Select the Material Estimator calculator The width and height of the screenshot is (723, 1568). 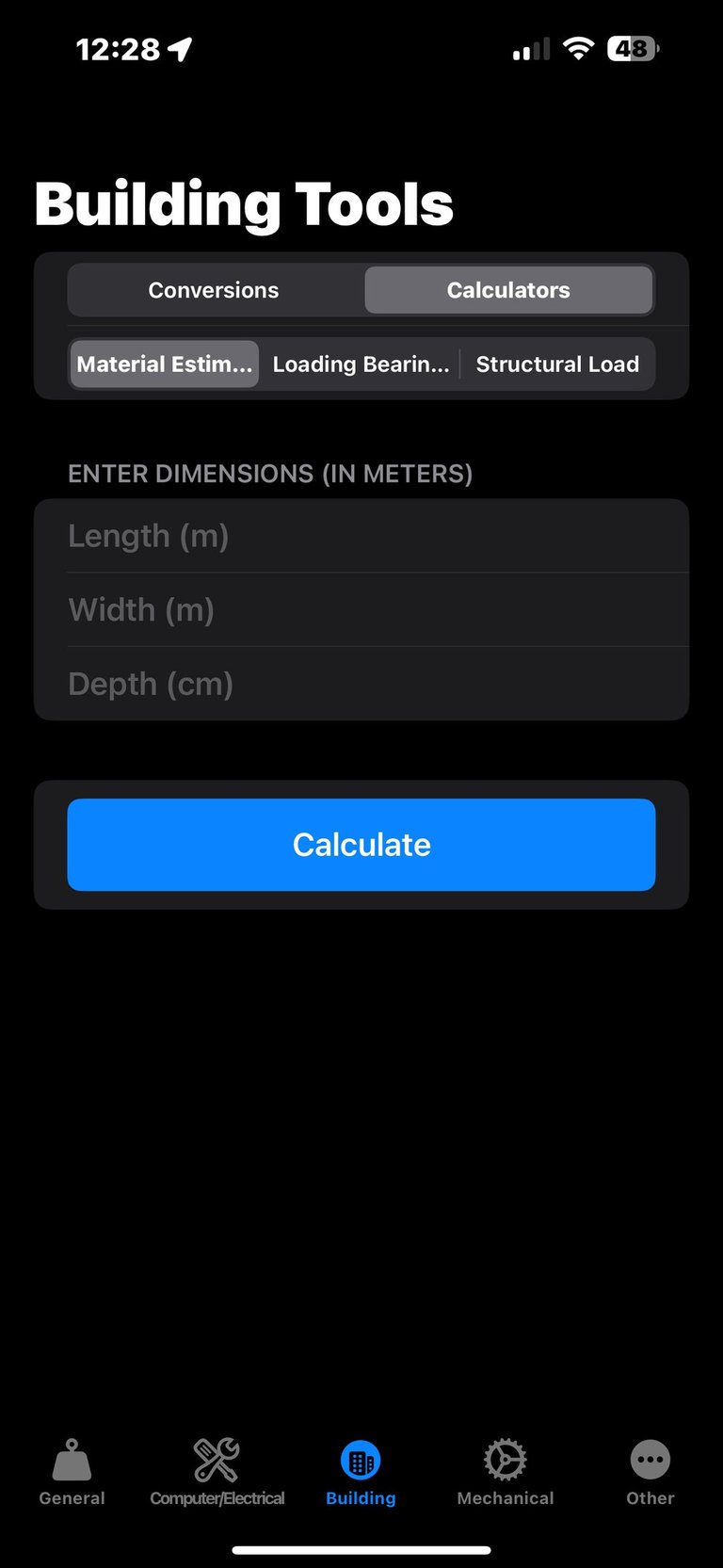(x=165, y=364)
